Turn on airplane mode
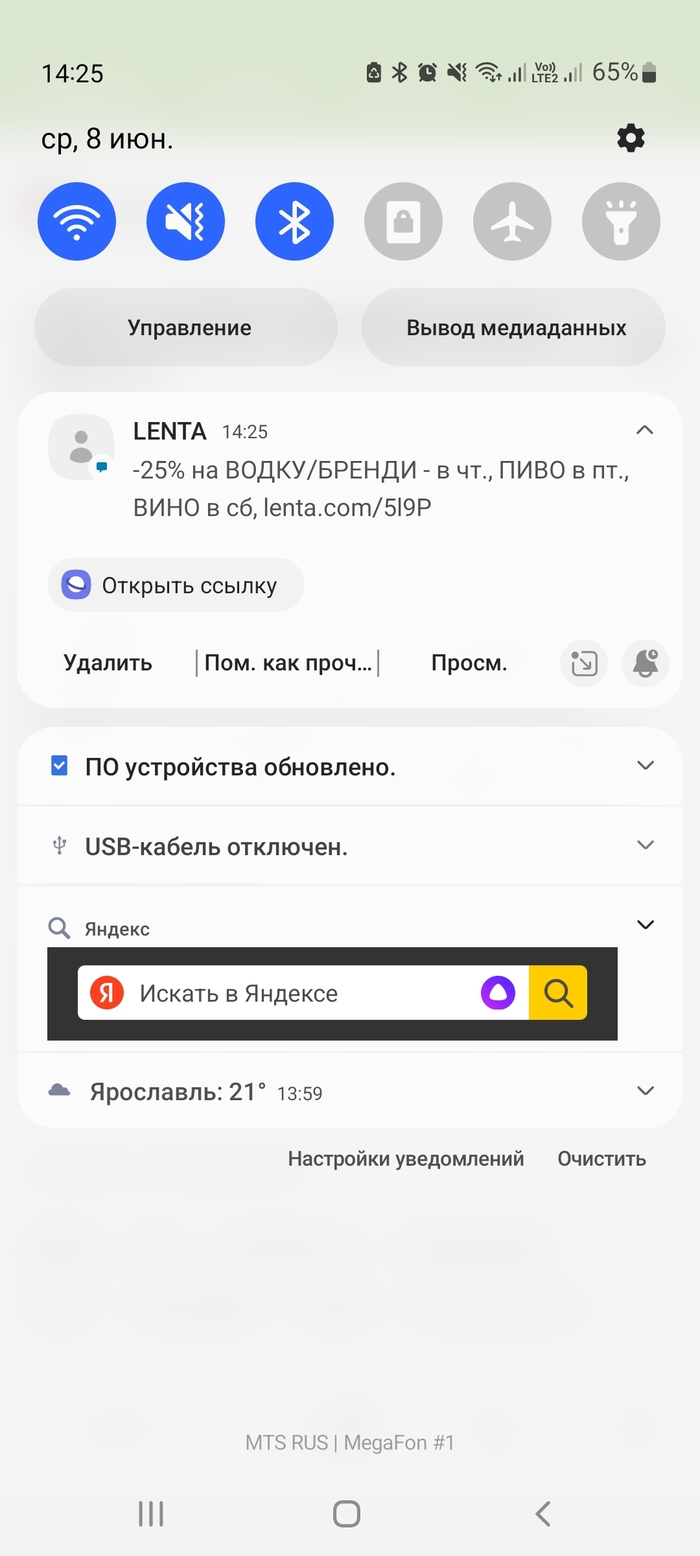This screenshot has width=700, height=1556. coord(512,222)
